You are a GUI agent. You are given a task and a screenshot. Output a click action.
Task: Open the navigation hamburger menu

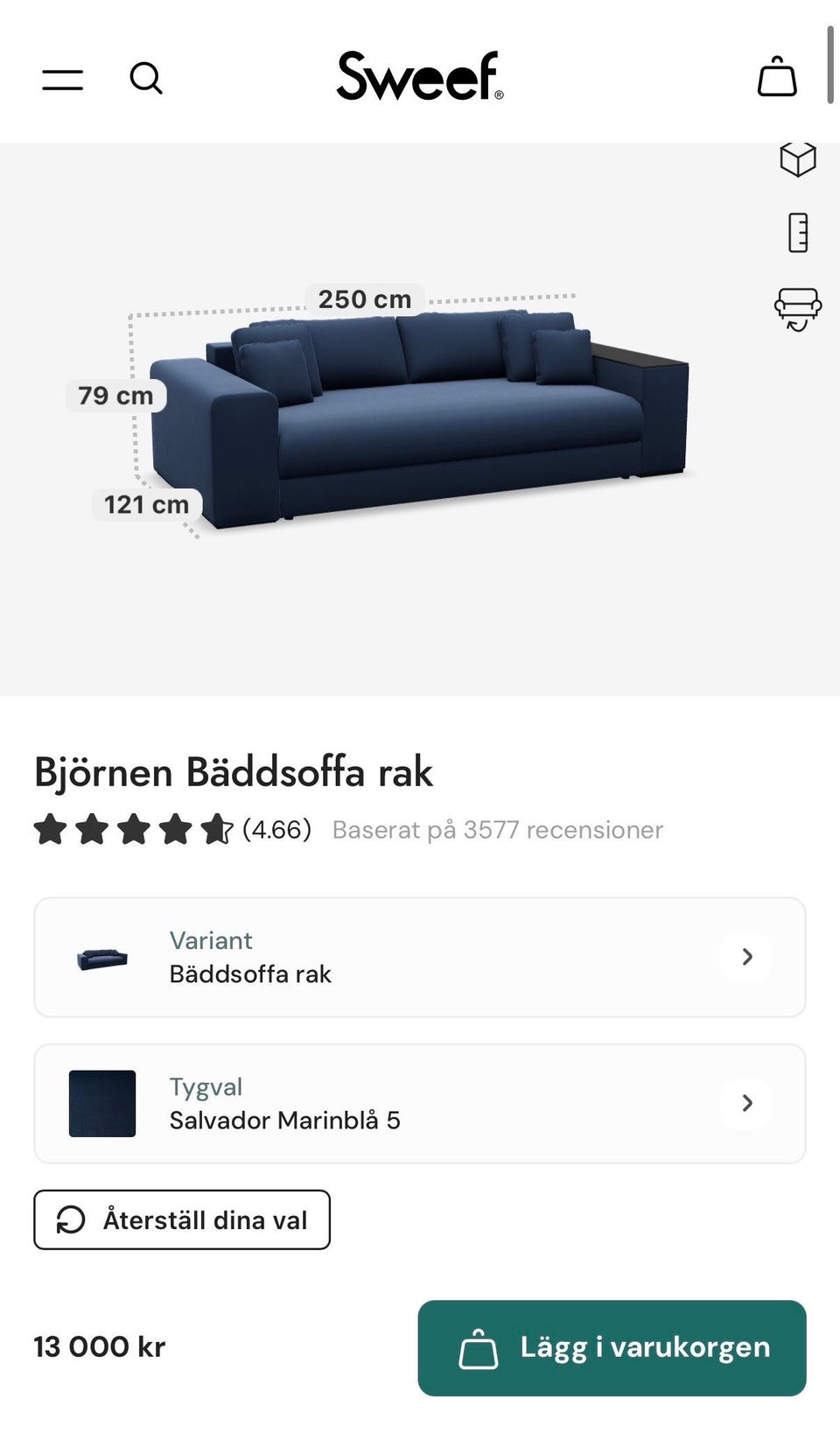[x=63, y=78]
